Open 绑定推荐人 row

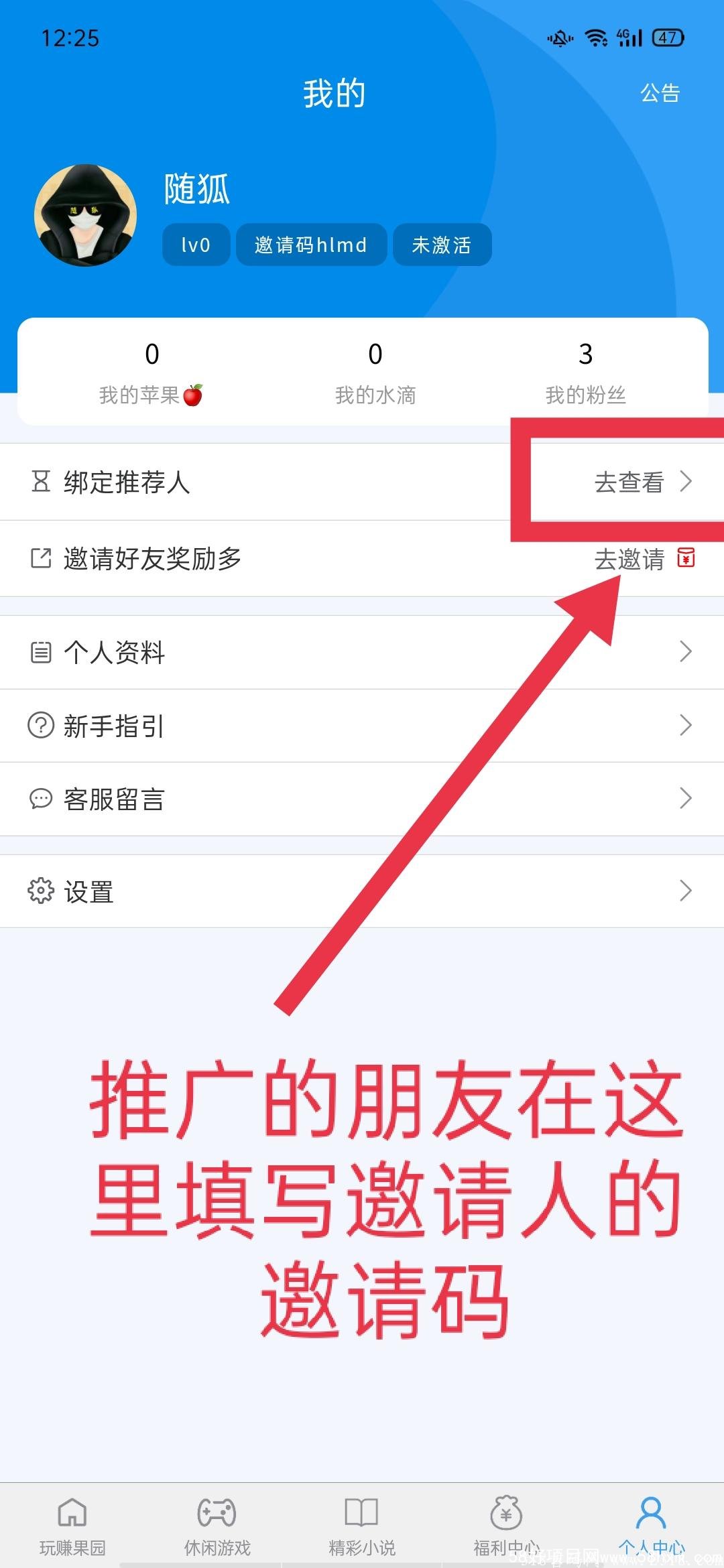click(x=362, y=482)
